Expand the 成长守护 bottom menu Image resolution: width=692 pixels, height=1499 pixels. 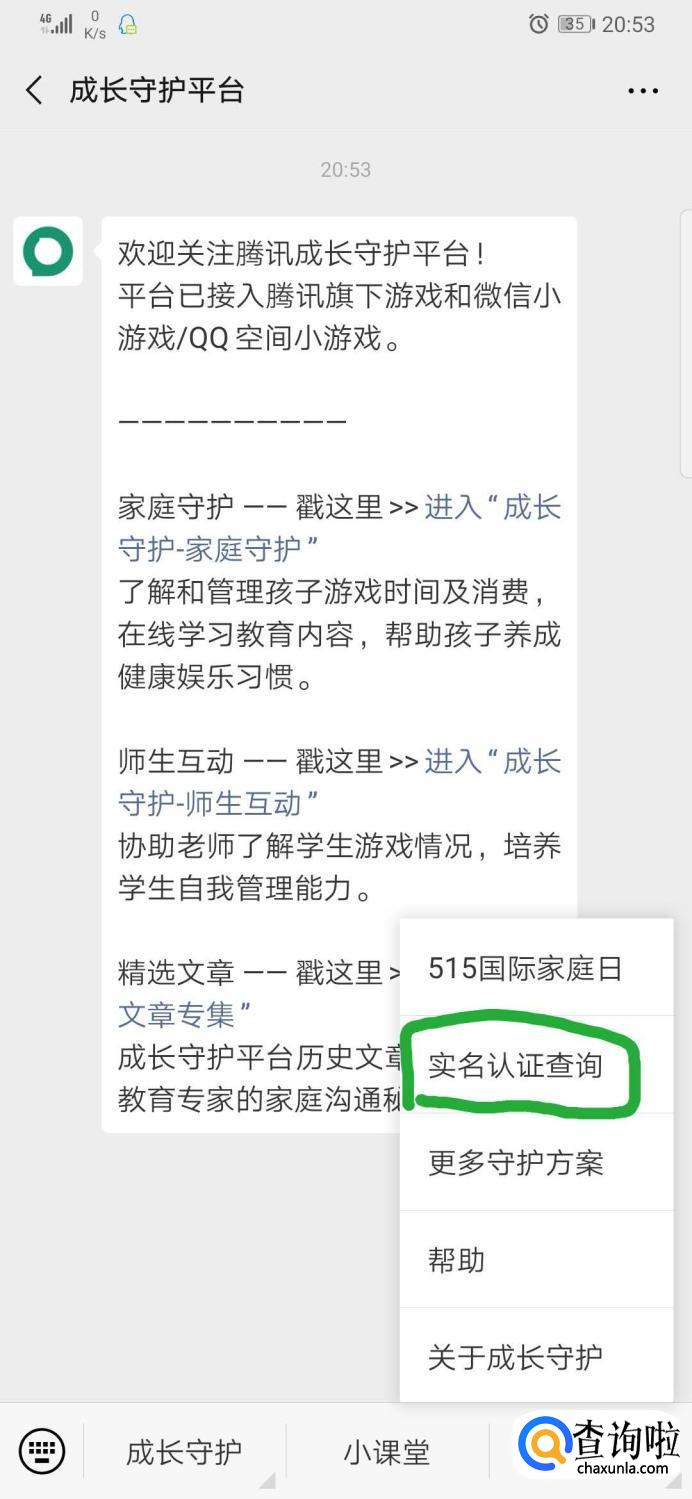[x=184, y=1451]
